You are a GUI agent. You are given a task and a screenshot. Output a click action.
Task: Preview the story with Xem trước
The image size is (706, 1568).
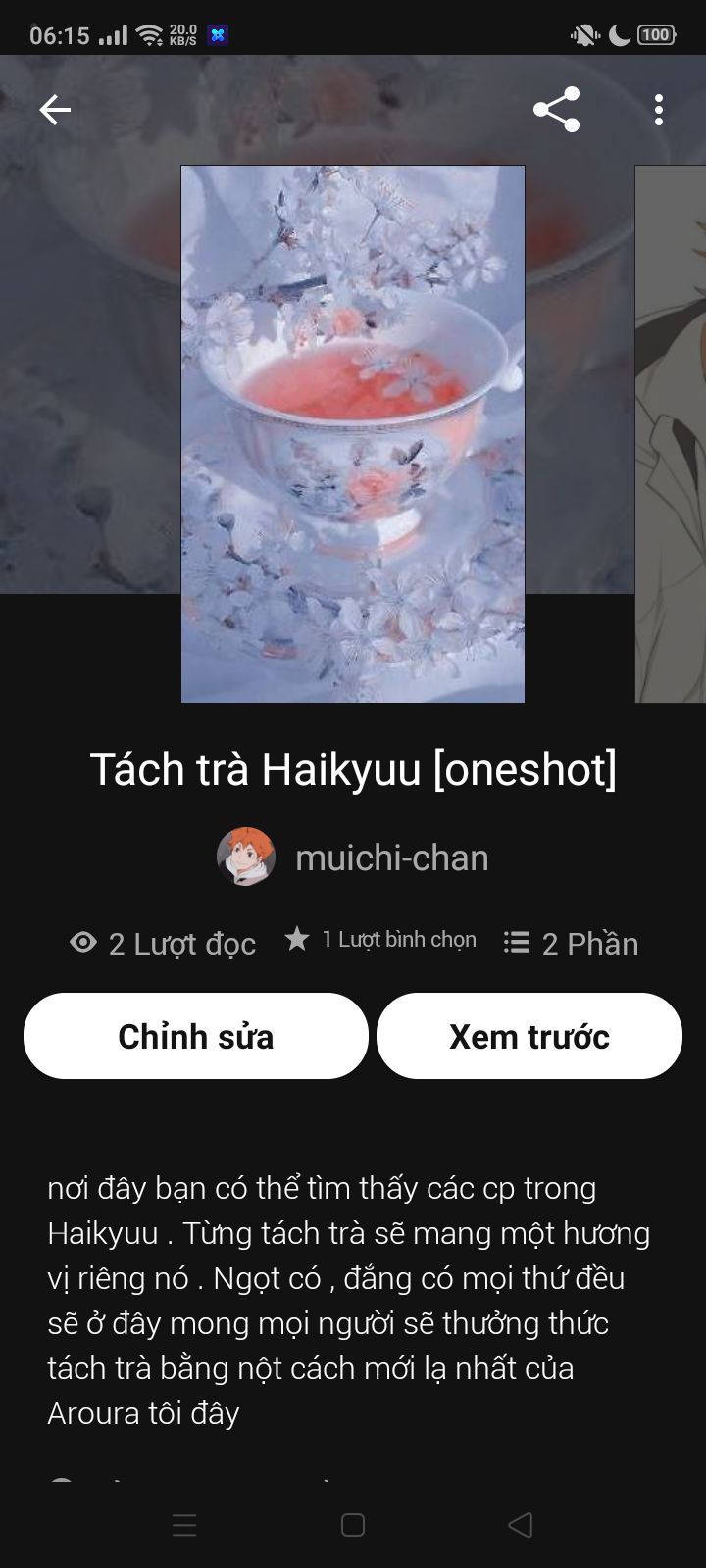coord(529,1036)
